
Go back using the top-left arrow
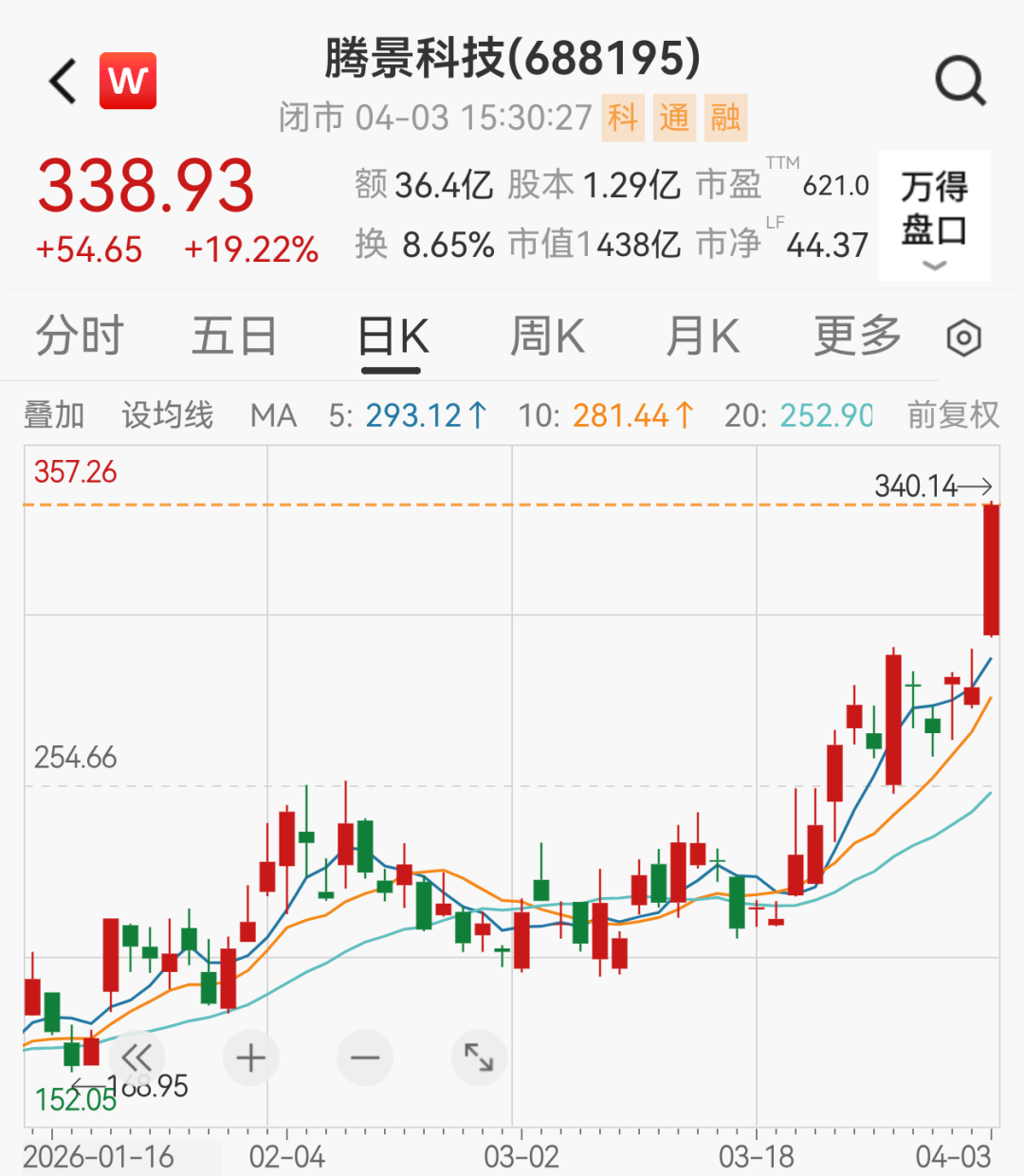click(x=64, y=82)
